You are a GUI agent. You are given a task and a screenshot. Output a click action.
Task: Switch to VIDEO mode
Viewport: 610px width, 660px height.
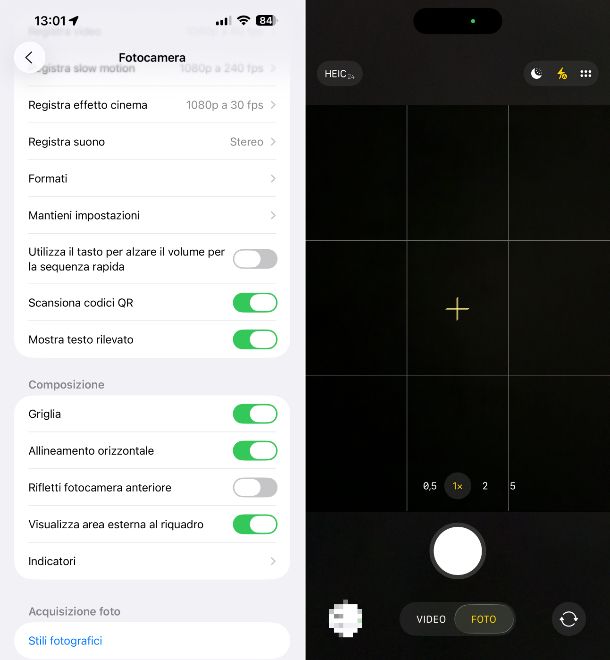(431, 619)
